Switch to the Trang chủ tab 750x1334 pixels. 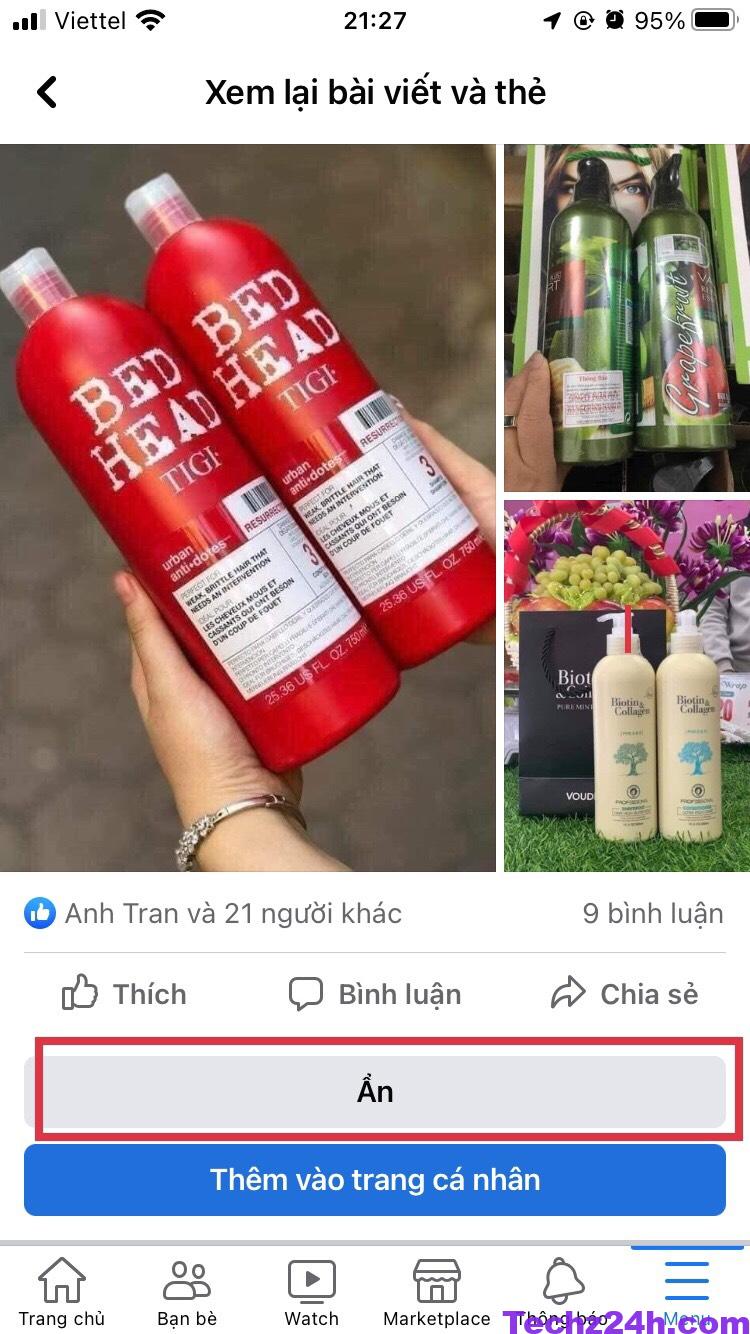[62, 1292]
